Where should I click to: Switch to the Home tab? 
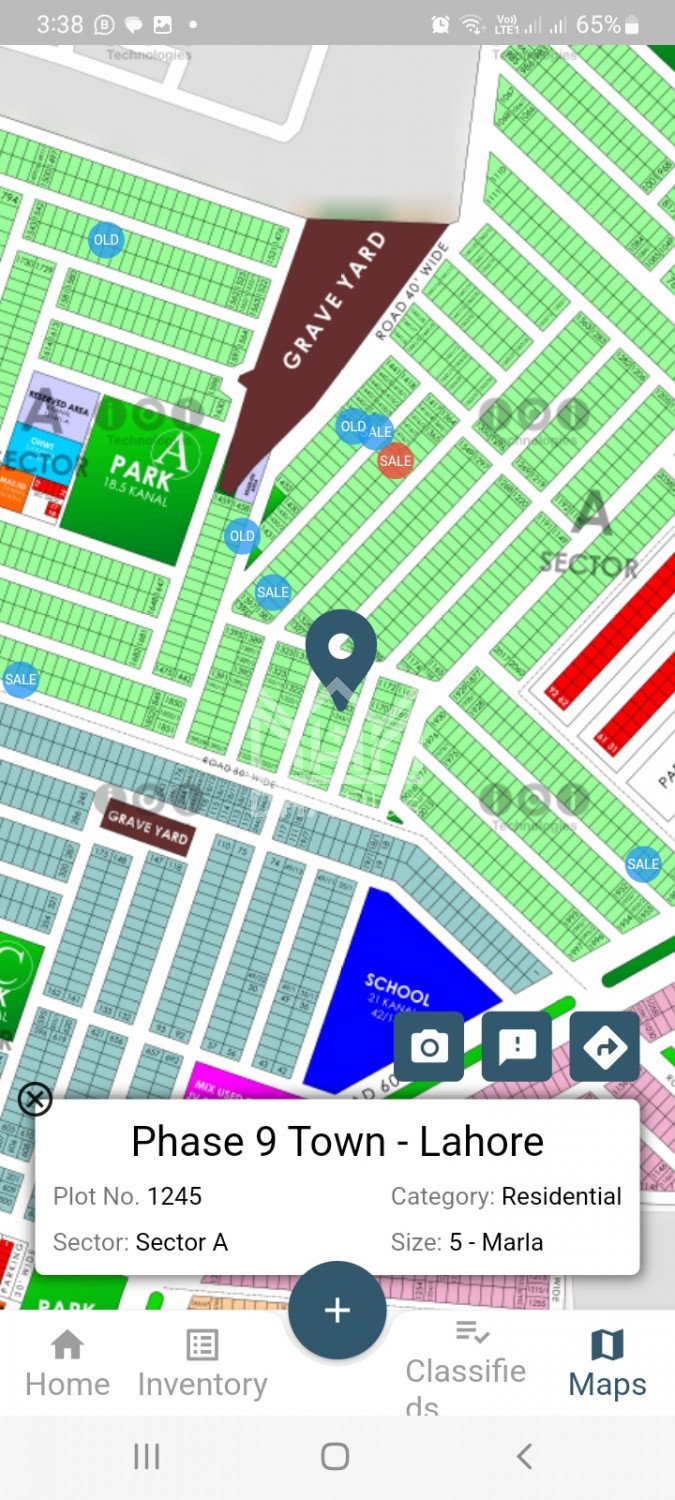pyautogui.click(x=67, y=1364)
